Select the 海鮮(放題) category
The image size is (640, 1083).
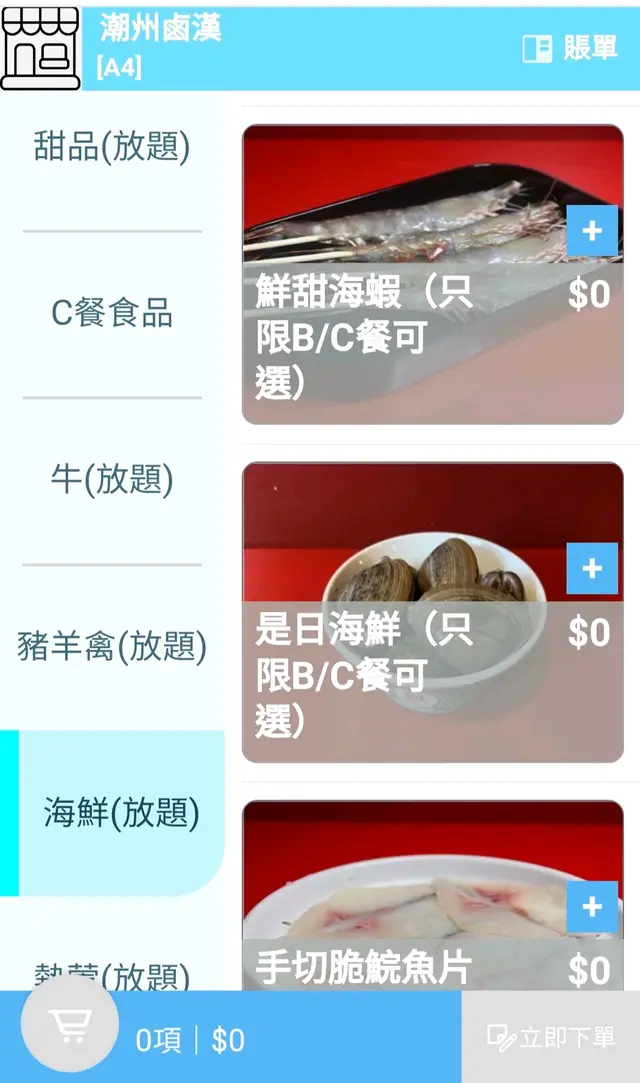(x=121, y=813)
